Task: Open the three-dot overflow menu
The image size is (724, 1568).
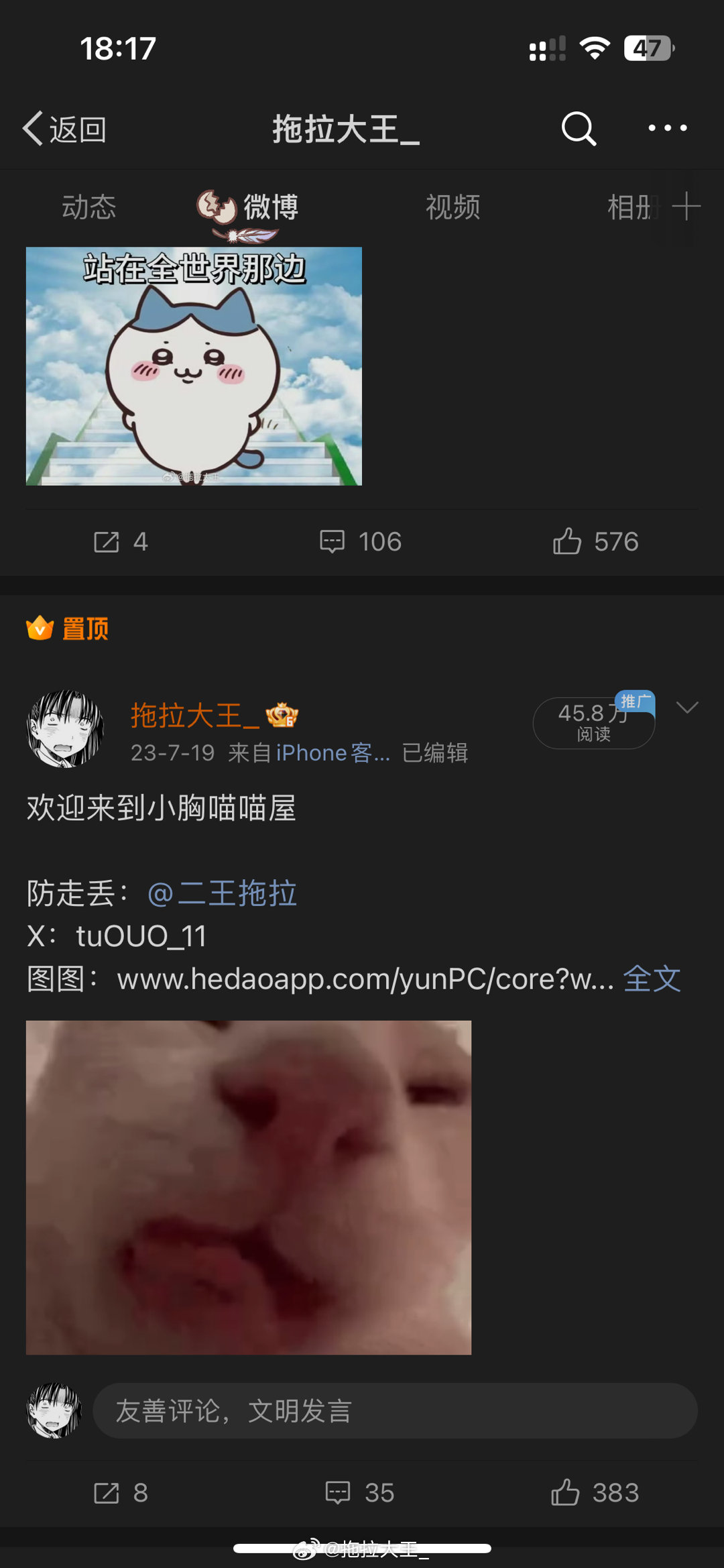Action: (x=667, y=128)
